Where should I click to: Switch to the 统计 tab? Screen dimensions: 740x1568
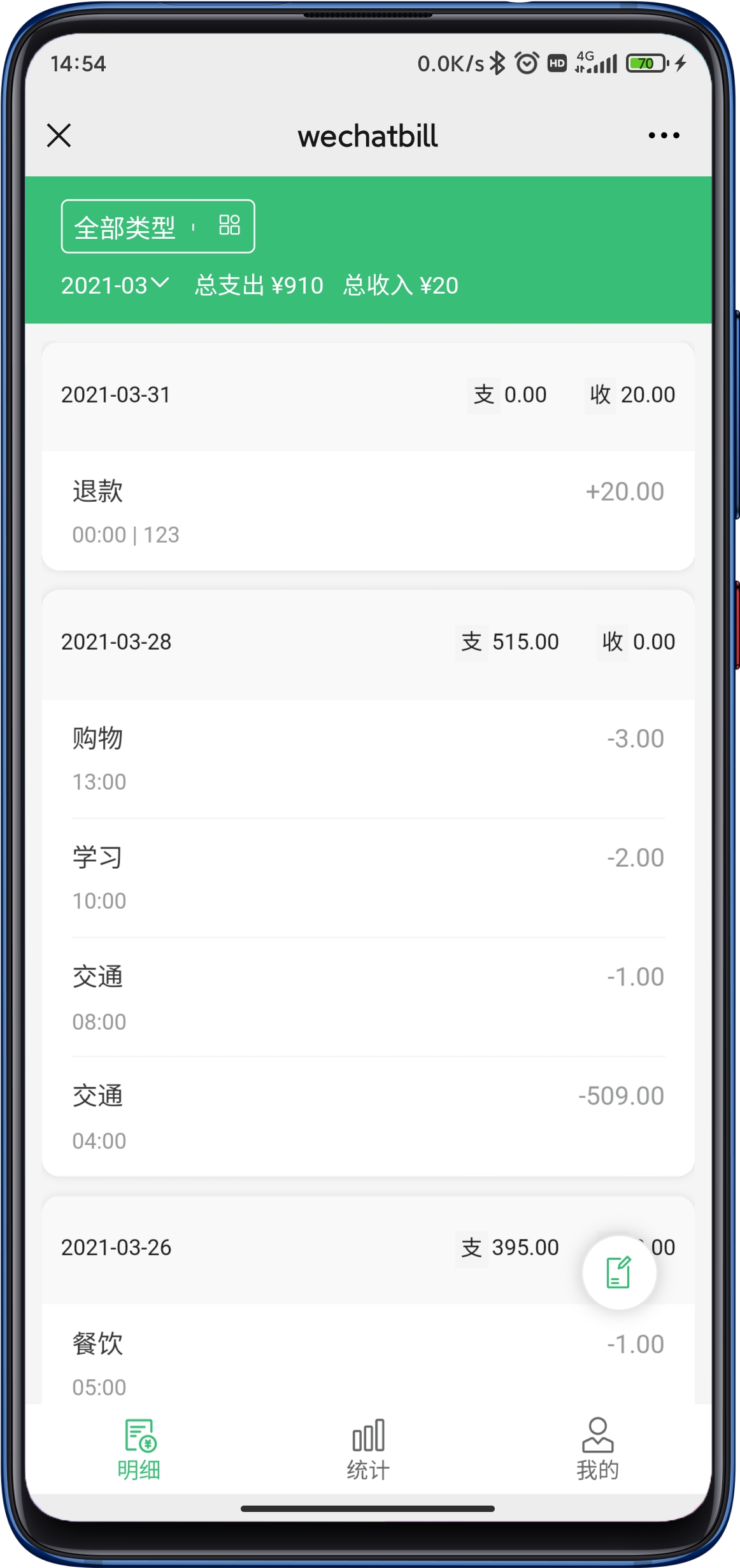point(368,1449)
